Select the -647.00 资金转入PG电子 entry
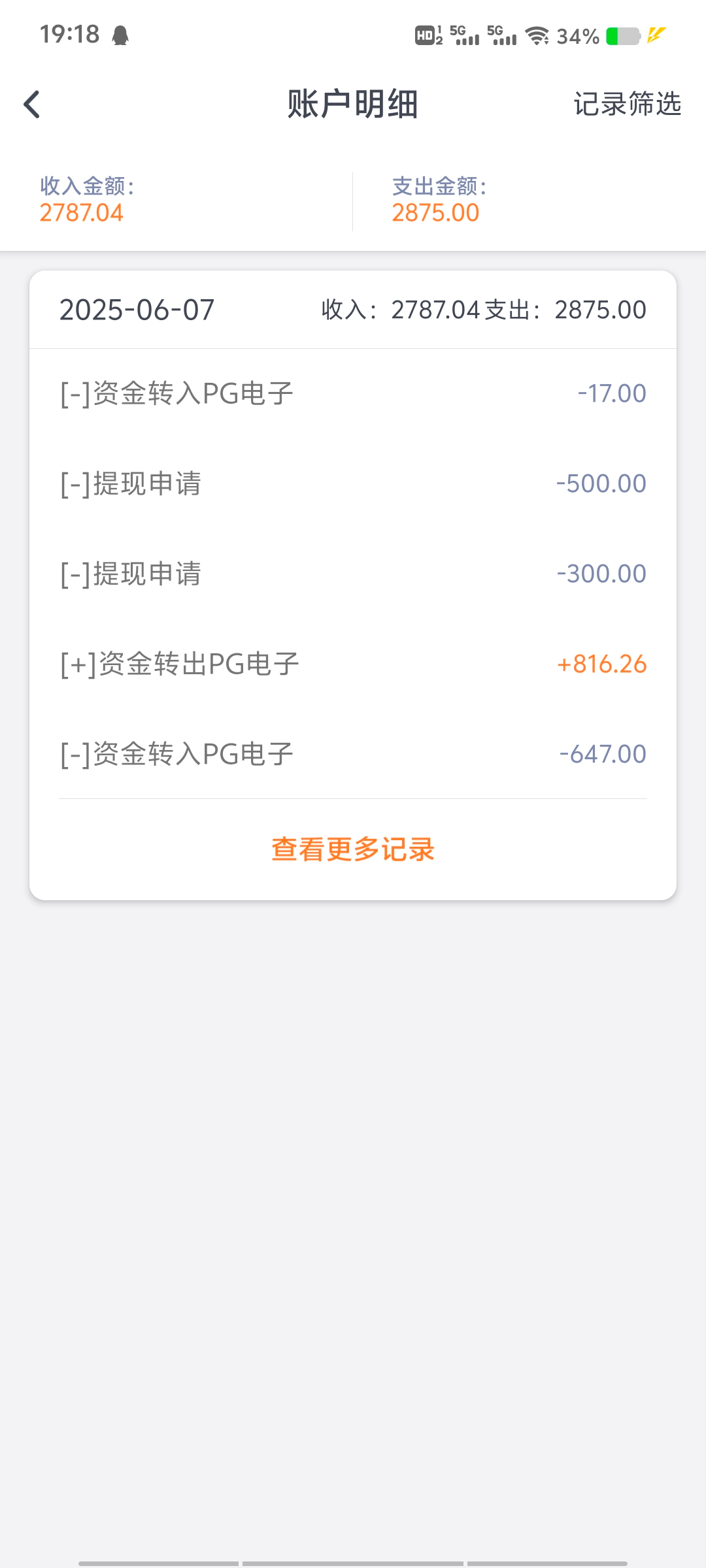This screenshot has width=706, height=1568. pyautogui.click(x=352, y=754)
